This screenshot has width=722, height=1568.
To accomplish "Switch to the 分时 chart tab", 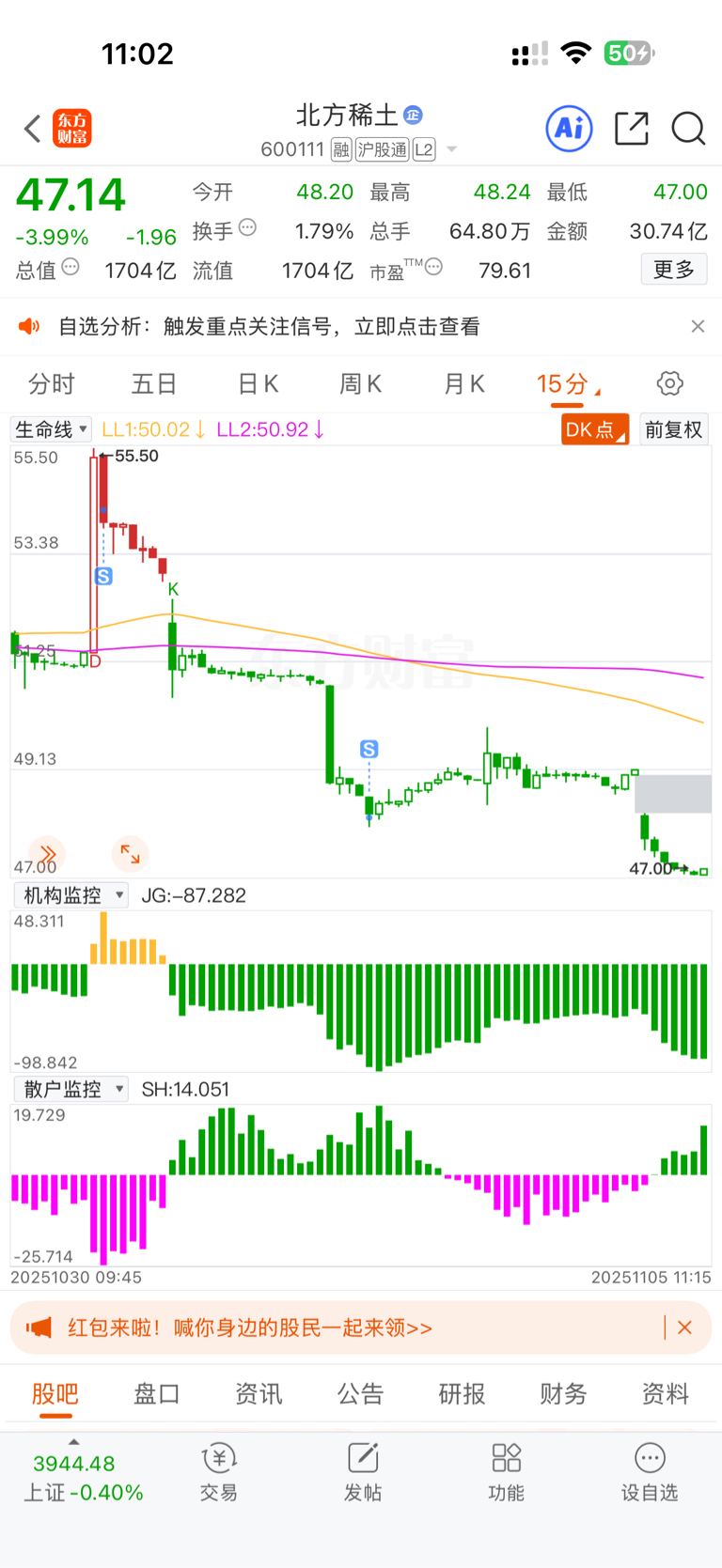I will (x=52, y=383).
